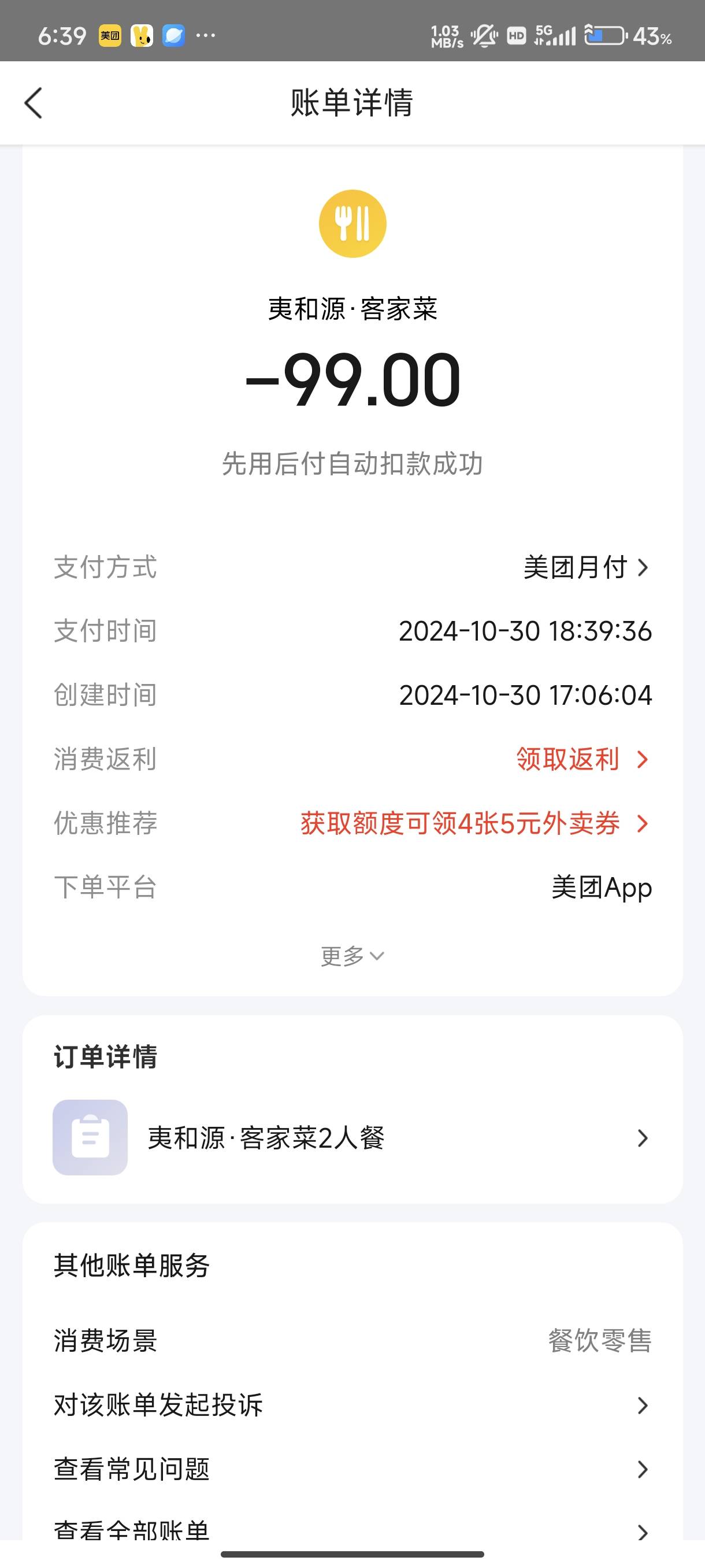Open 查看常见问题

point(352,1469)
